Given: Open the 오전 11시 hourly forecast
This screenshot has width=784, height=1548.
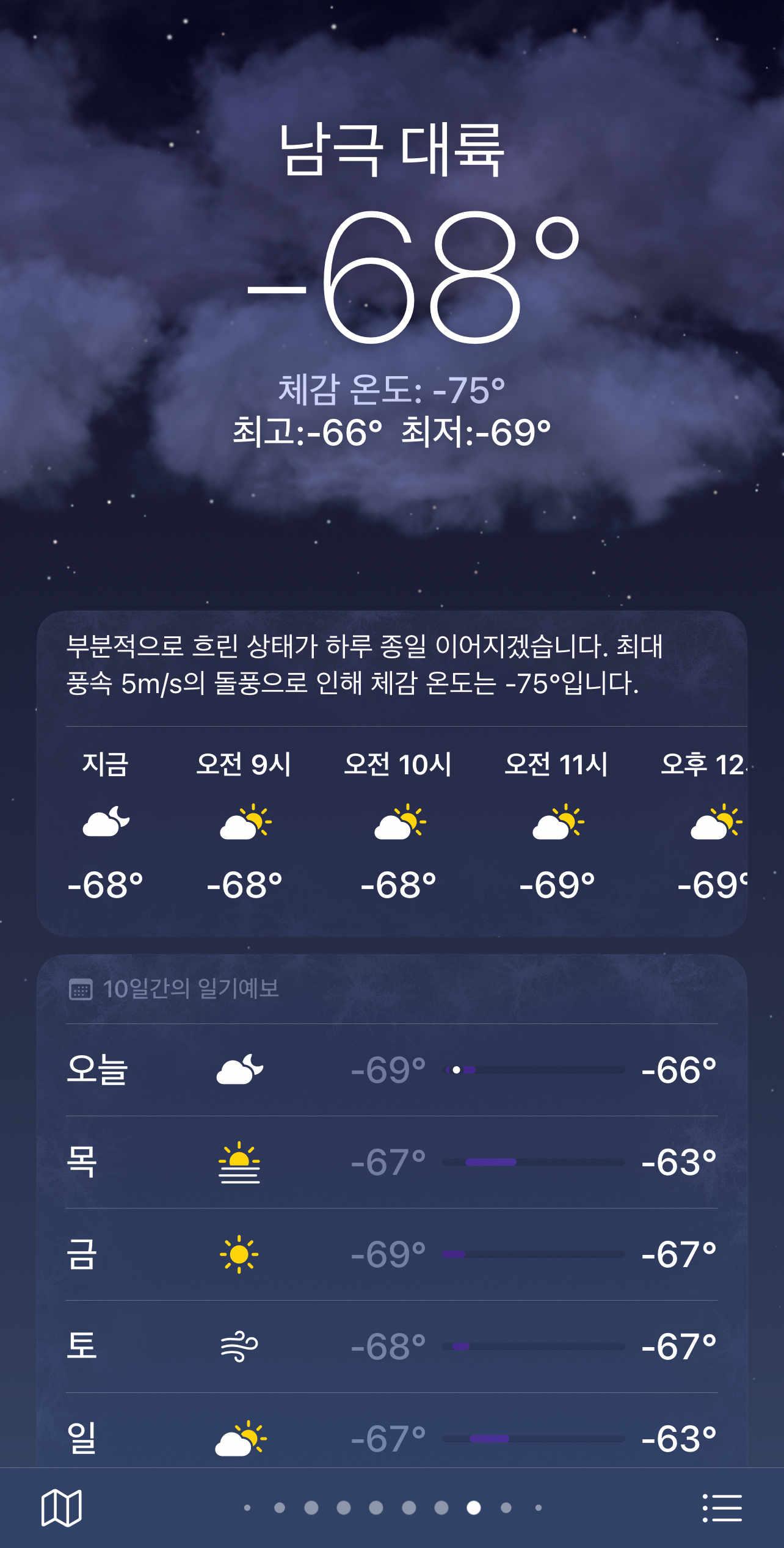Looking at the screenshot, I should (557, 824).
